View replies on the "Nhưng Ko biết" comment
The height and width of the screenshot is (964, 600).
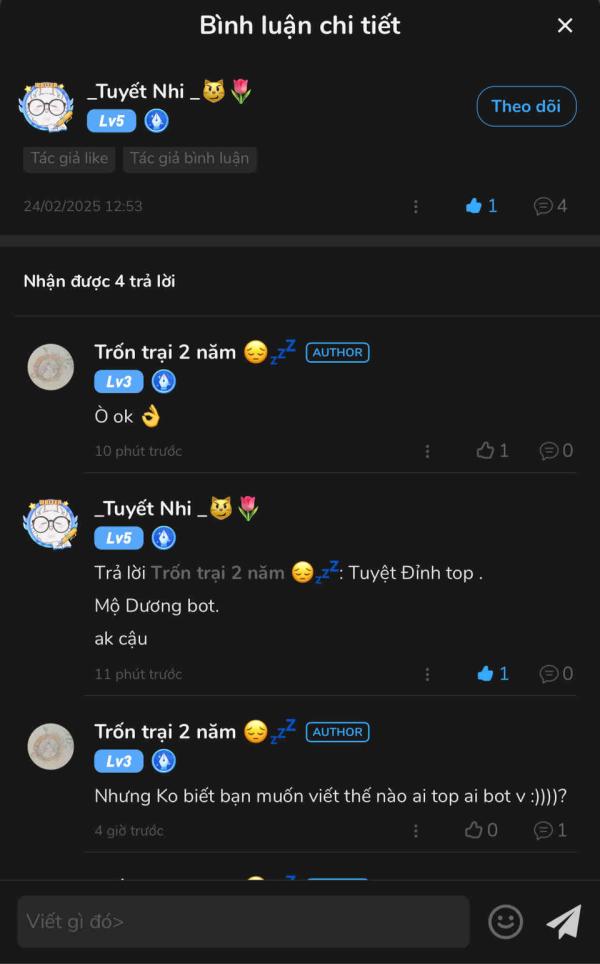543,830
